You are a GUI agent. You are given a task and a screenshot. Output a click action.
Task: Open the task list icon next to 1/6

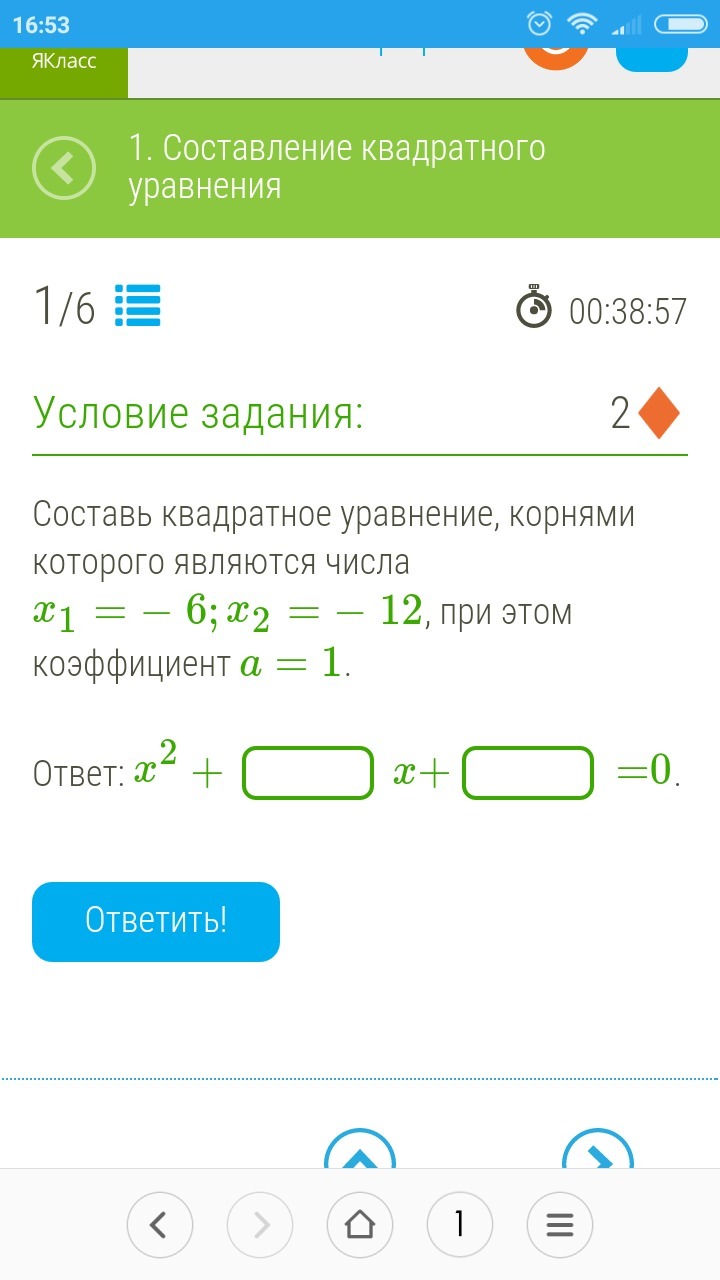pyautogui.click(x=138, y=306)
